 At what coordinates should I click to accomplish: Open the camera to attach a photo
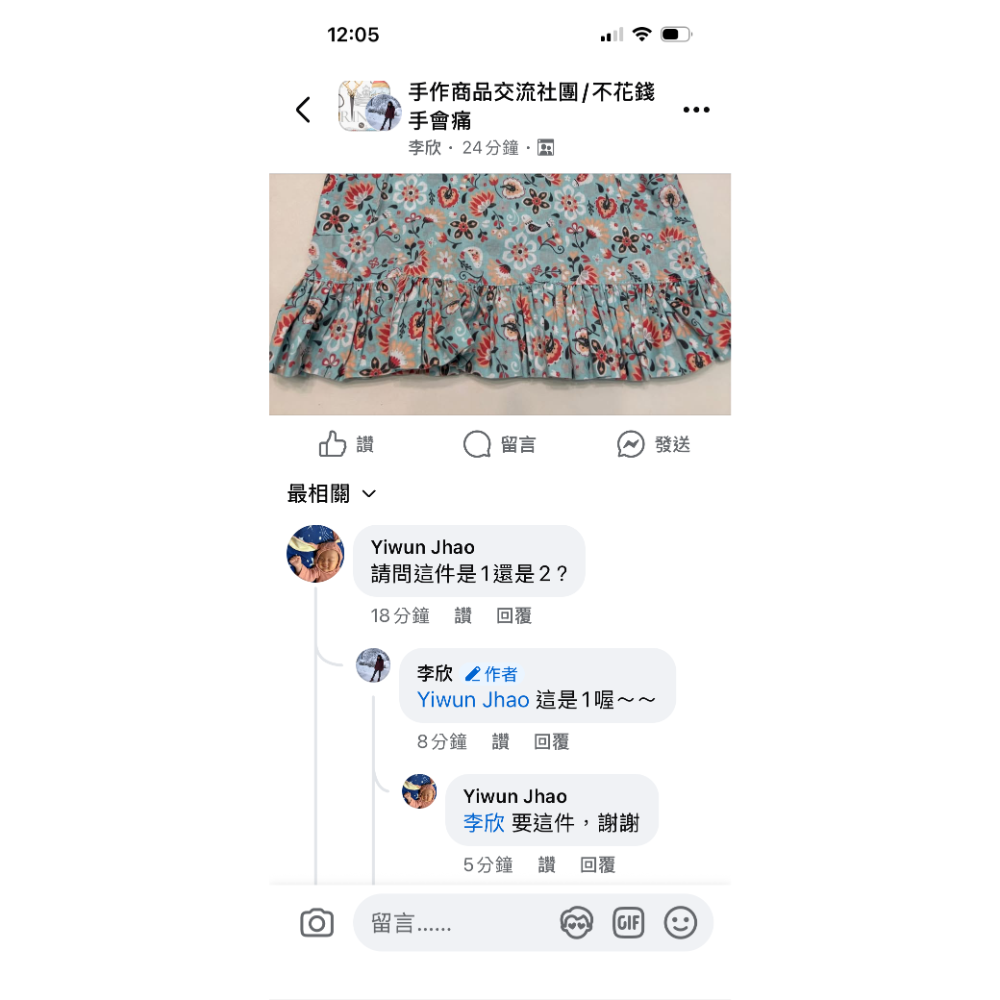[317, 923]
